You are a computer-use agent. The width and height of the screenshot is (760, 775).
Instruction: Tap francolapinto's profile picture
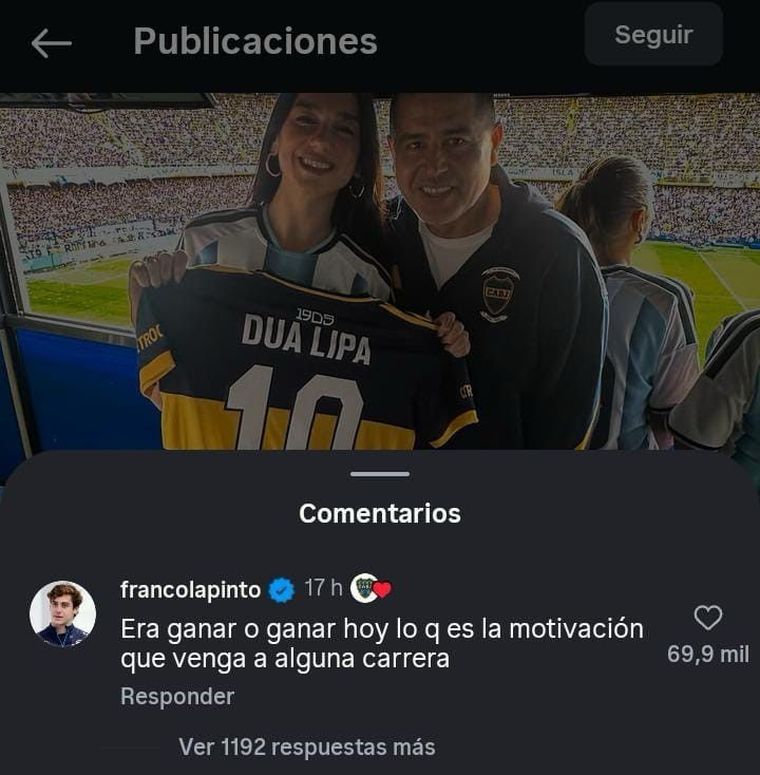64,603
